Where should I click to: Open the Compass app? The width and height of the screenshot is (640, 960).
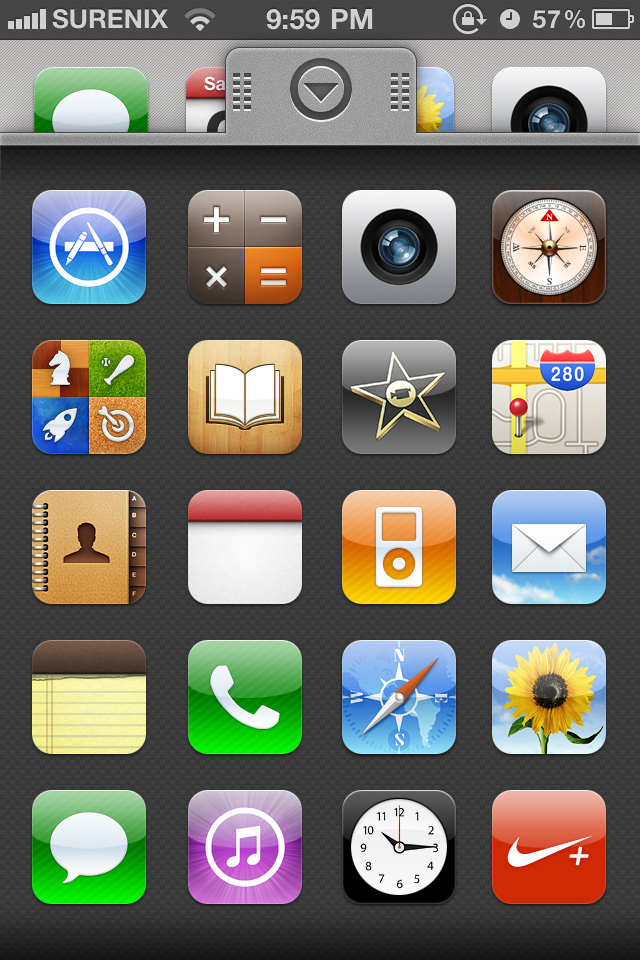pyautogui.click(x=549, y=247)
